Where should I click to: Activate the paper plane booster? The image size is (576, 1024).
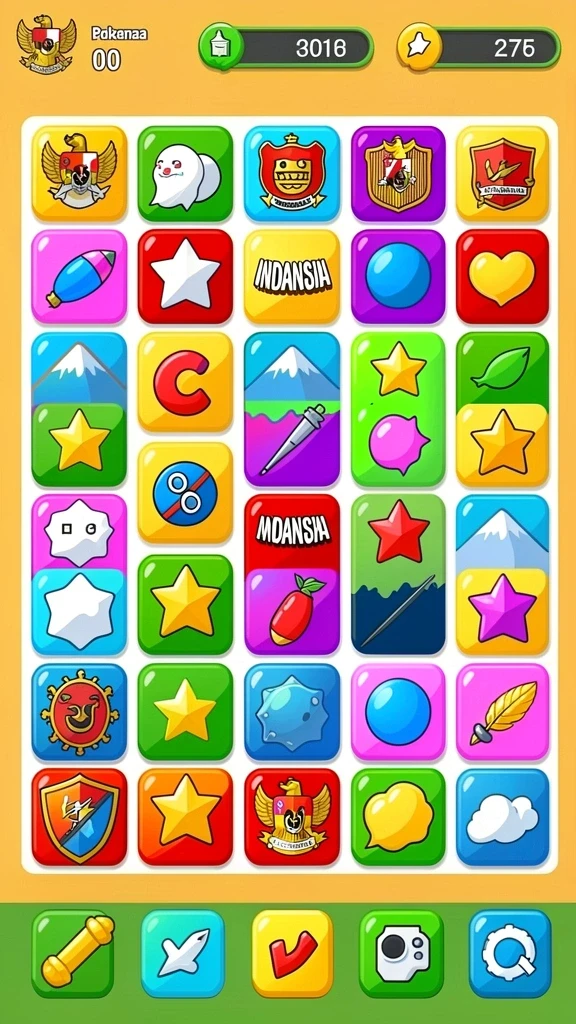coord(182,953)
